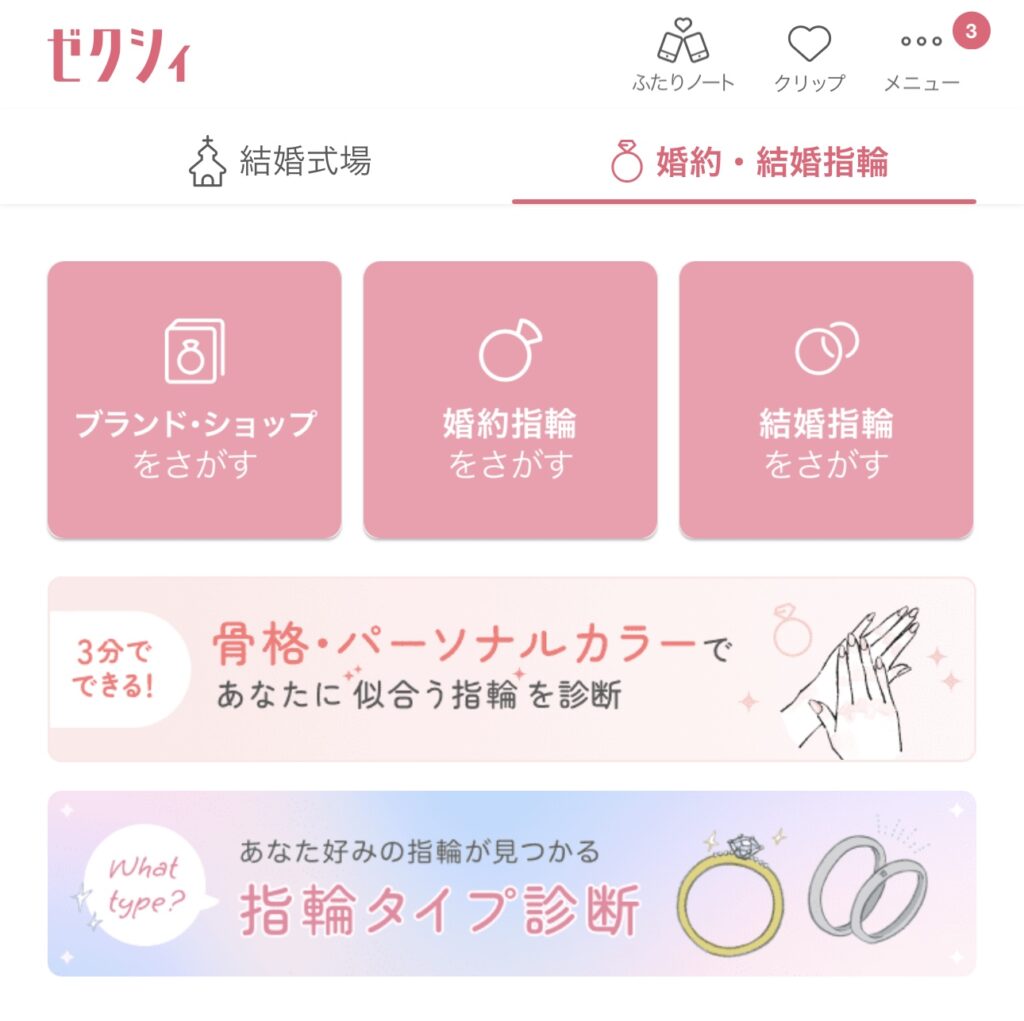Image resolution: width=1024 pixels, height=1021 pixels.
Task: Open the 骨格・パーソナルカラー diagnosis banner
Action: pos(511,669)
